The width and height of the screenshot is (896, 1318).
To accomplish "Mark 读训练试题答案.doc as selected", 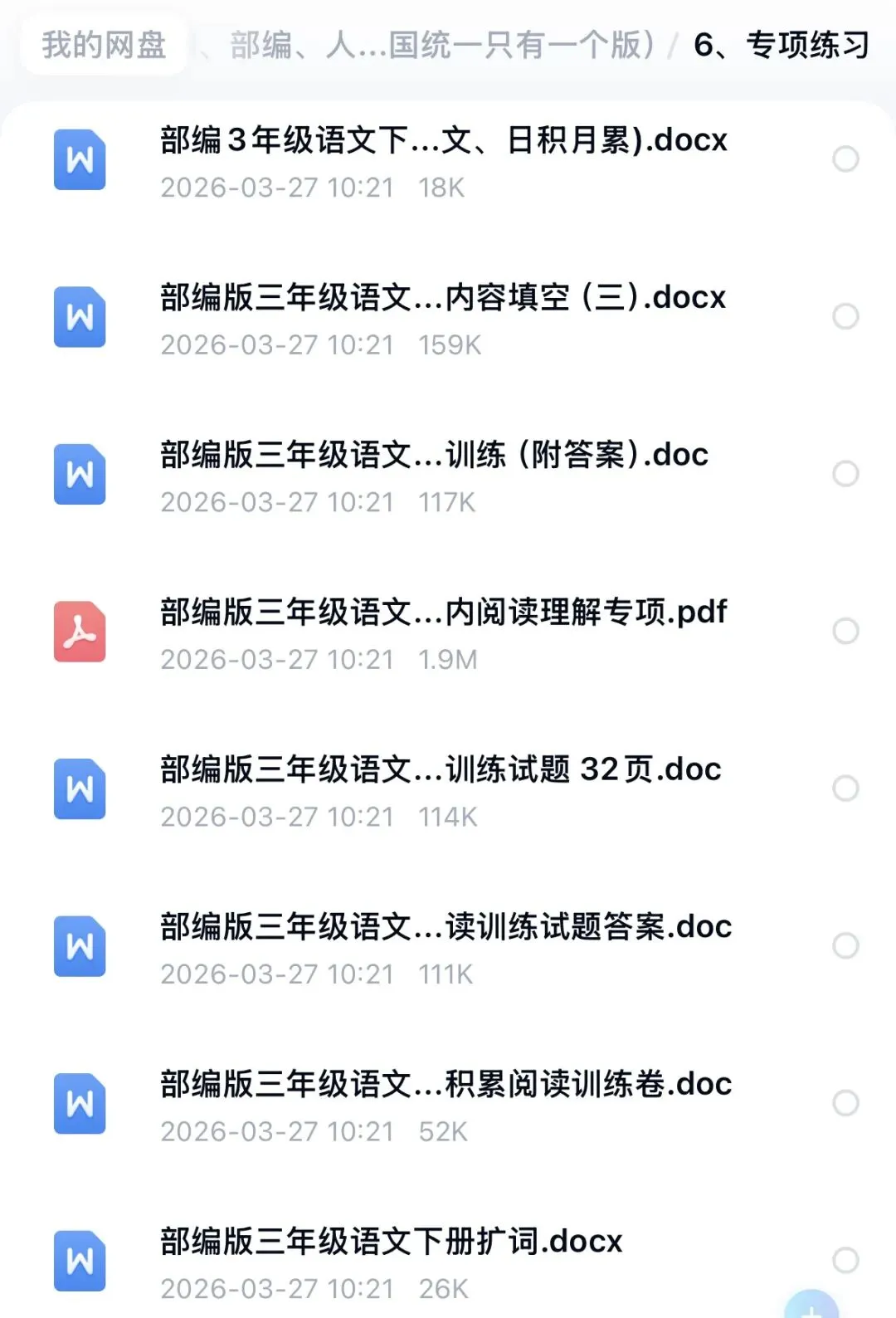I will (x=845, y=945).
